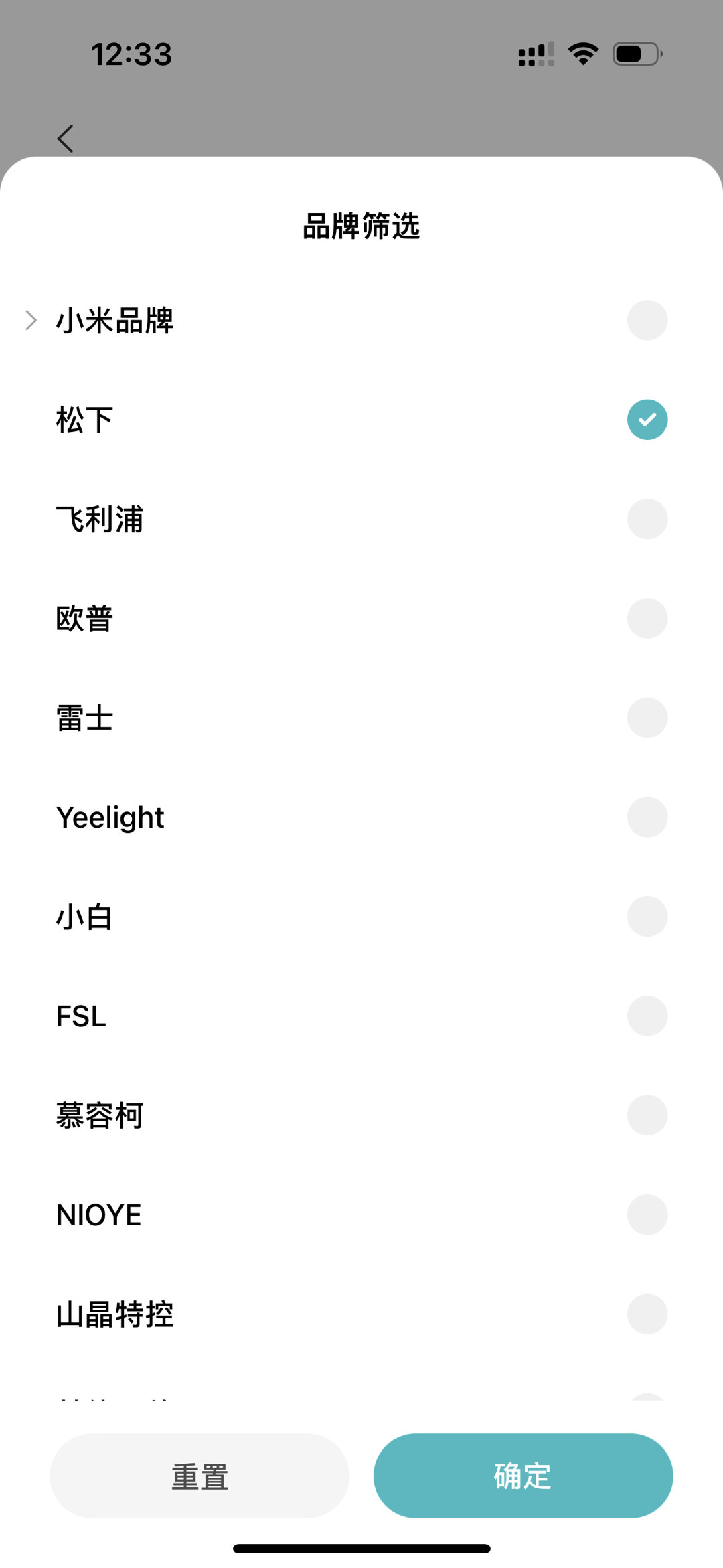The width and height of the screenshot is (723, 1568).
Task: Tick the 小白 brand checkbox
Action: tap(647, 917)
